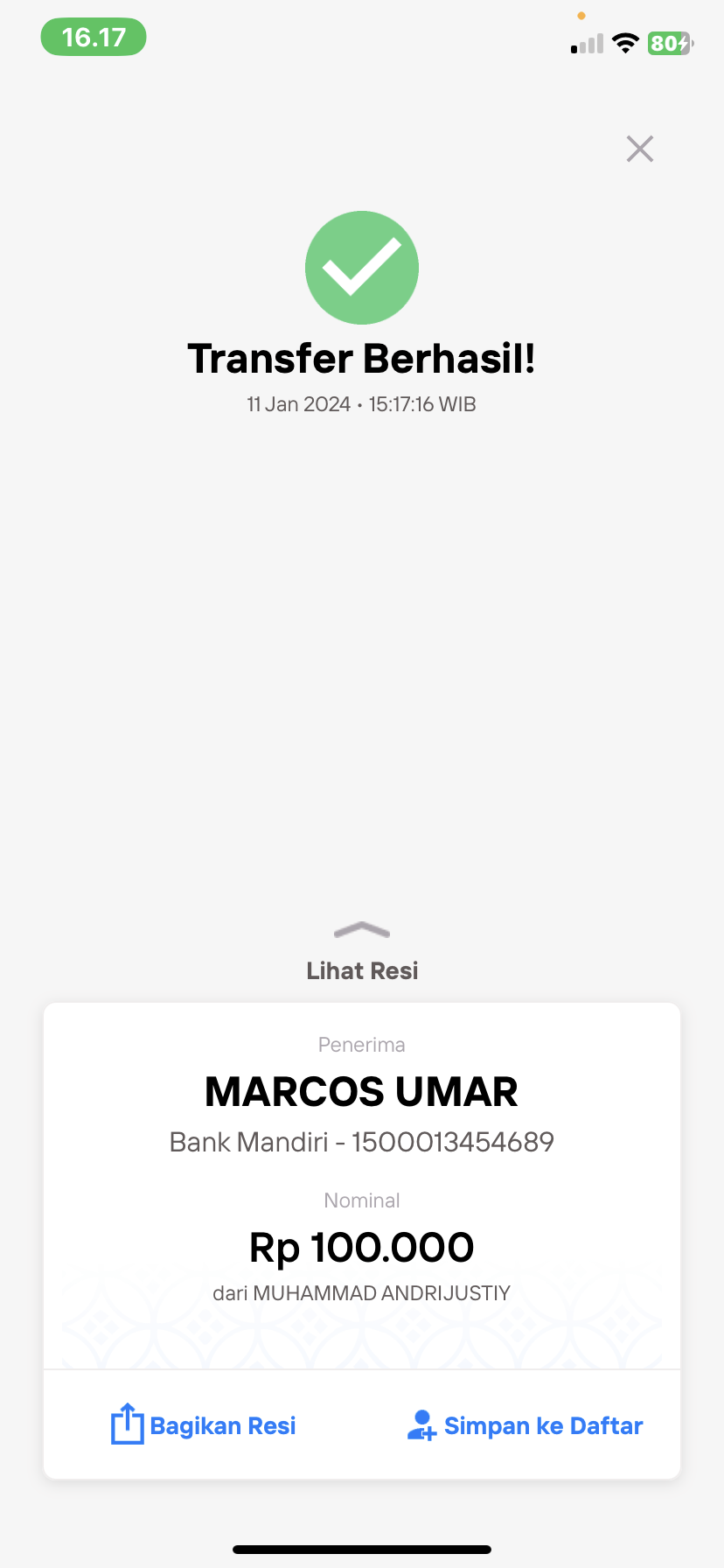724x1568 pixels.
Task: Expand Lihat Resi to view receipt
Action: coord(362,954)
